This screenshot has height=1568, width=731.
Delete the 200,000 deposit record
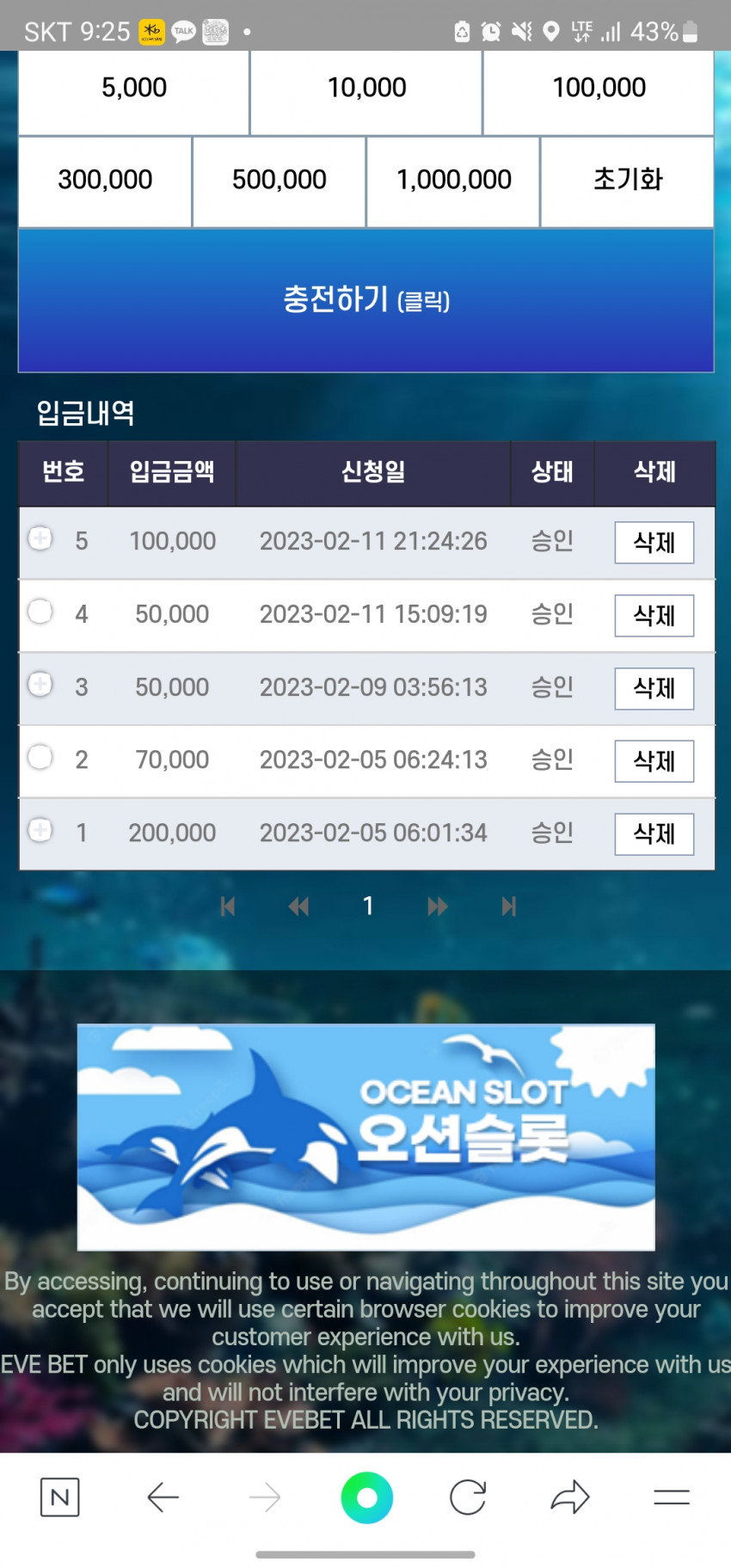click(x=654, y=834)
